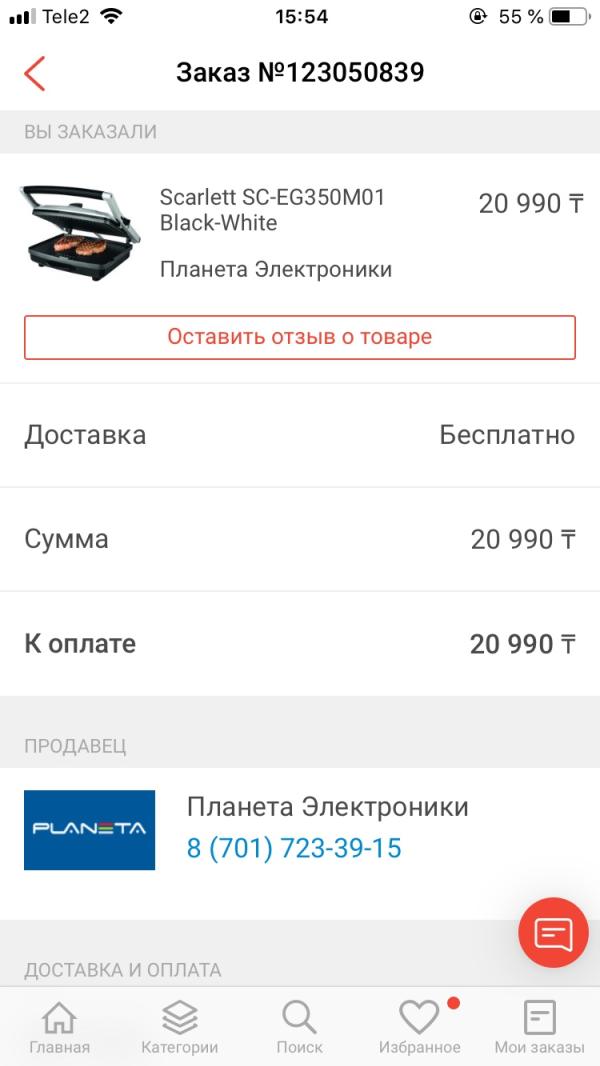Open the Категории tab
Image resolution: width=600 pixels, height=1066 pixels.
click(x=179, y=1028)
